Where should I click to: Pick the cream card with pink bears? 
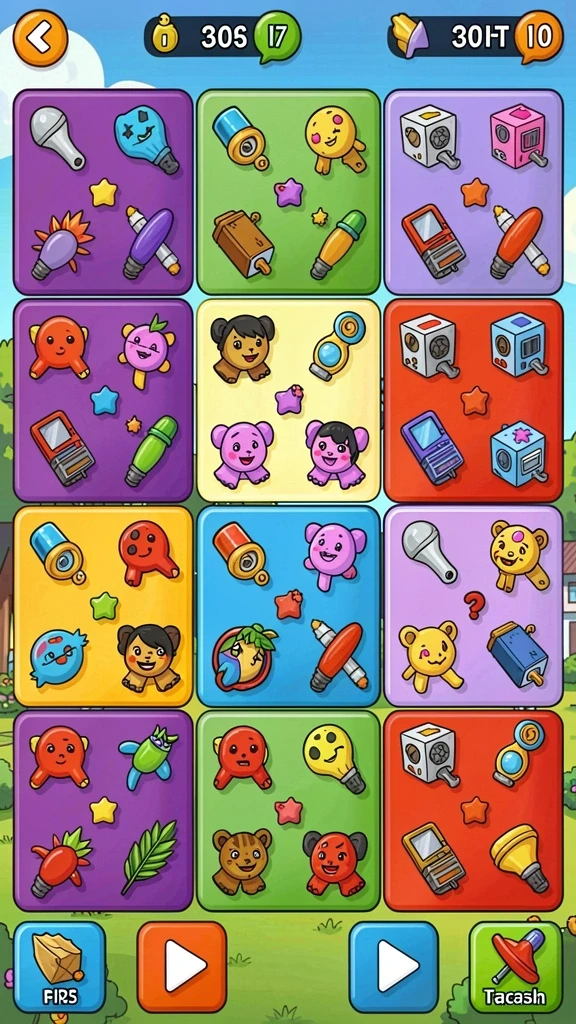[289, 400]
